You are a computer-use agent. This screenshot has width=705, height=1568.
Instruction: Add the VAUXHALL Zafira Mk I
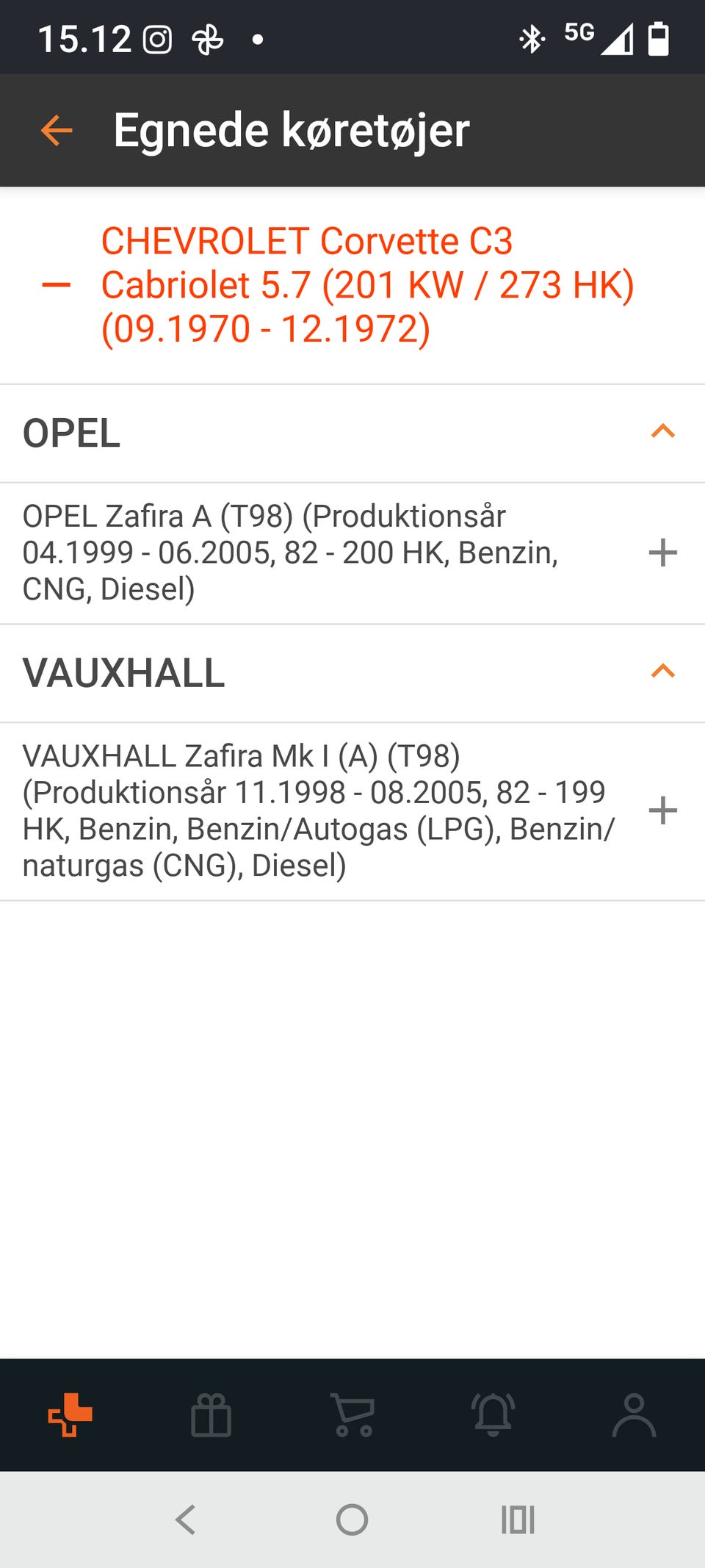[x=663, y=810]
